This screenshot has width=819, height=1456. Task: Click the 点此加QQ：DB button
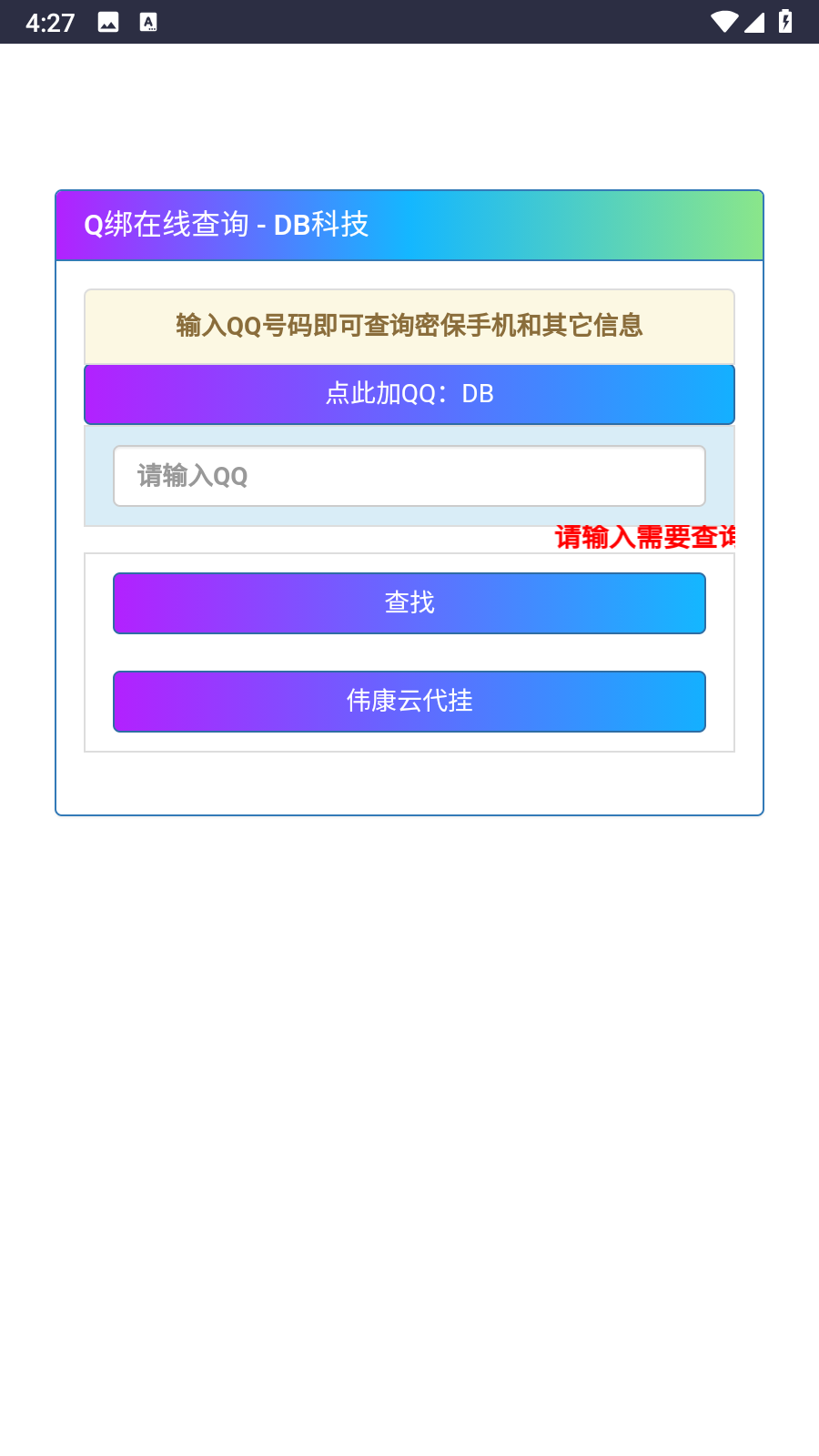[x=409, y=394]
